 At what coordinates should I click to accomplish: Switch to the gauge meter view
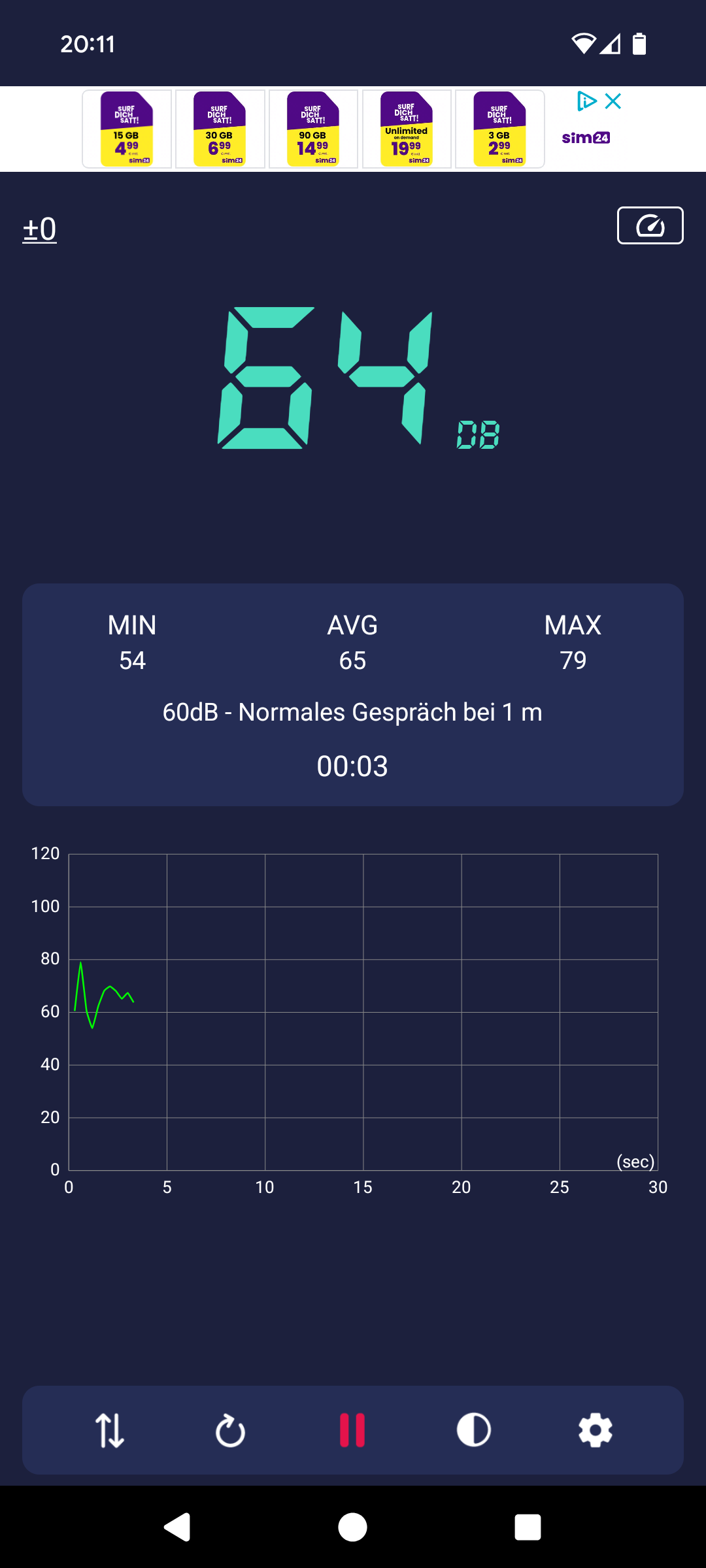(650, 225)
